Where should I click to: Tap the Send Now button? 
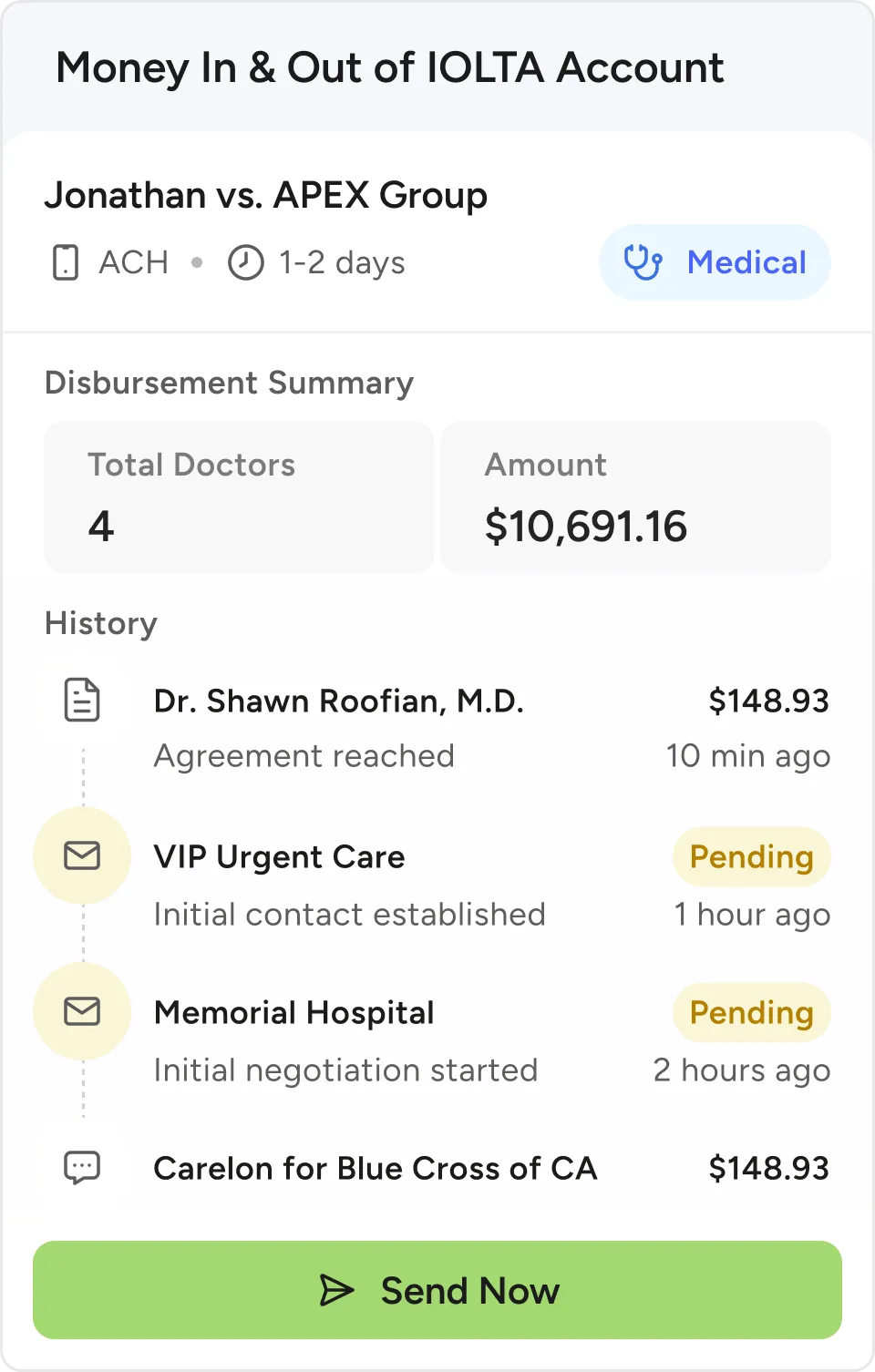[x=437, y=1290]
